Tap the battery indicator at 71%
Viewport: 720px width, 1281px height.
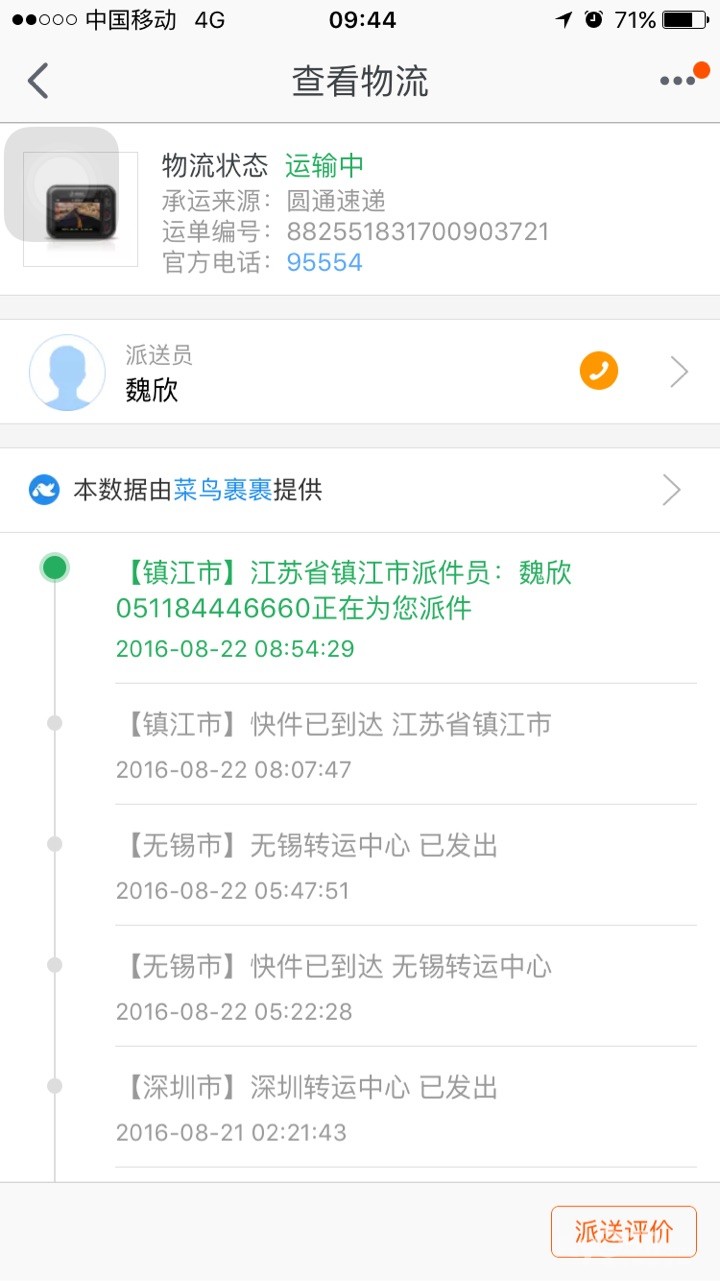pyautogui.click(x=684, y=18)
